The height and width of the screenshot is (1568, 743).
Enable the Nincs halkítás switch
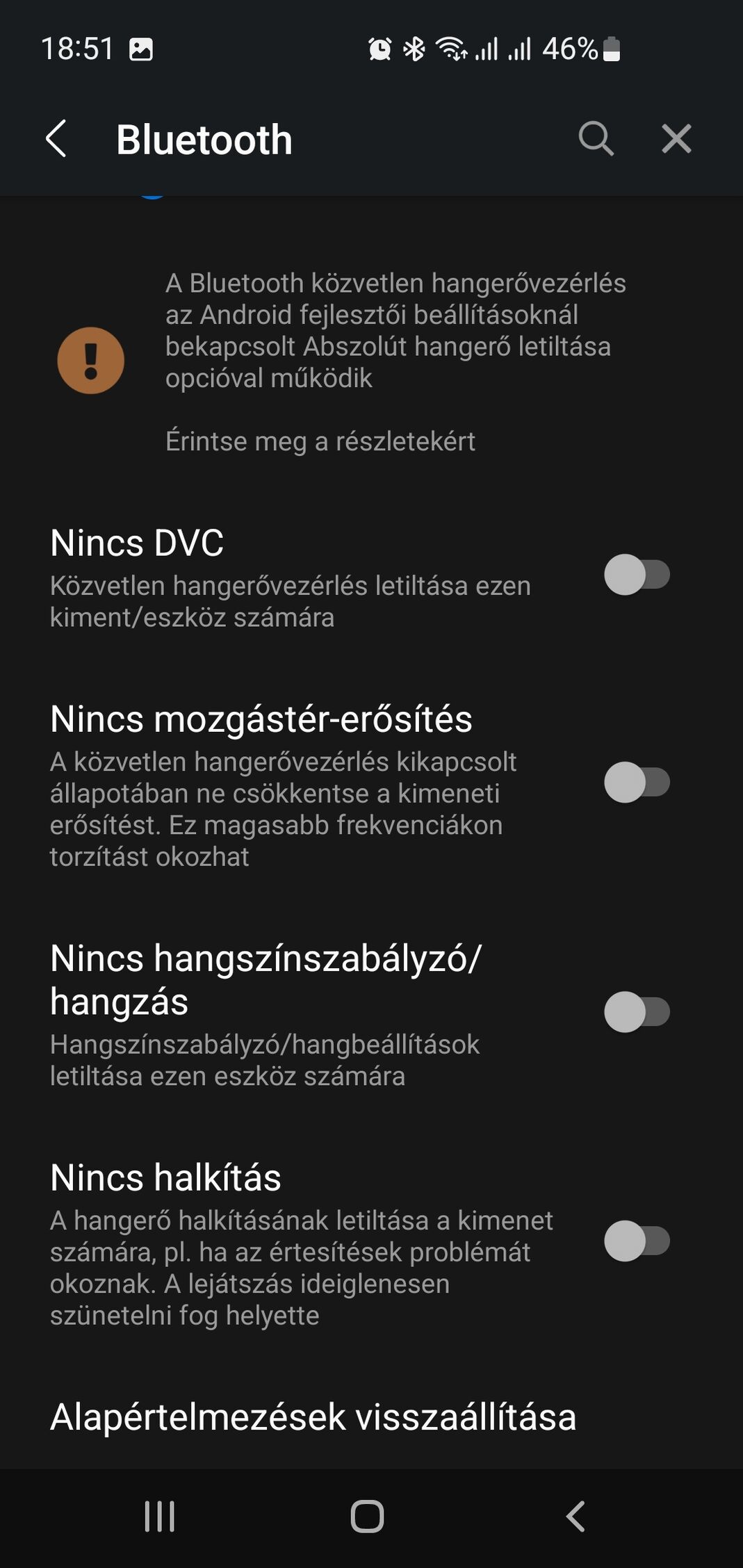pos(637,1241)
